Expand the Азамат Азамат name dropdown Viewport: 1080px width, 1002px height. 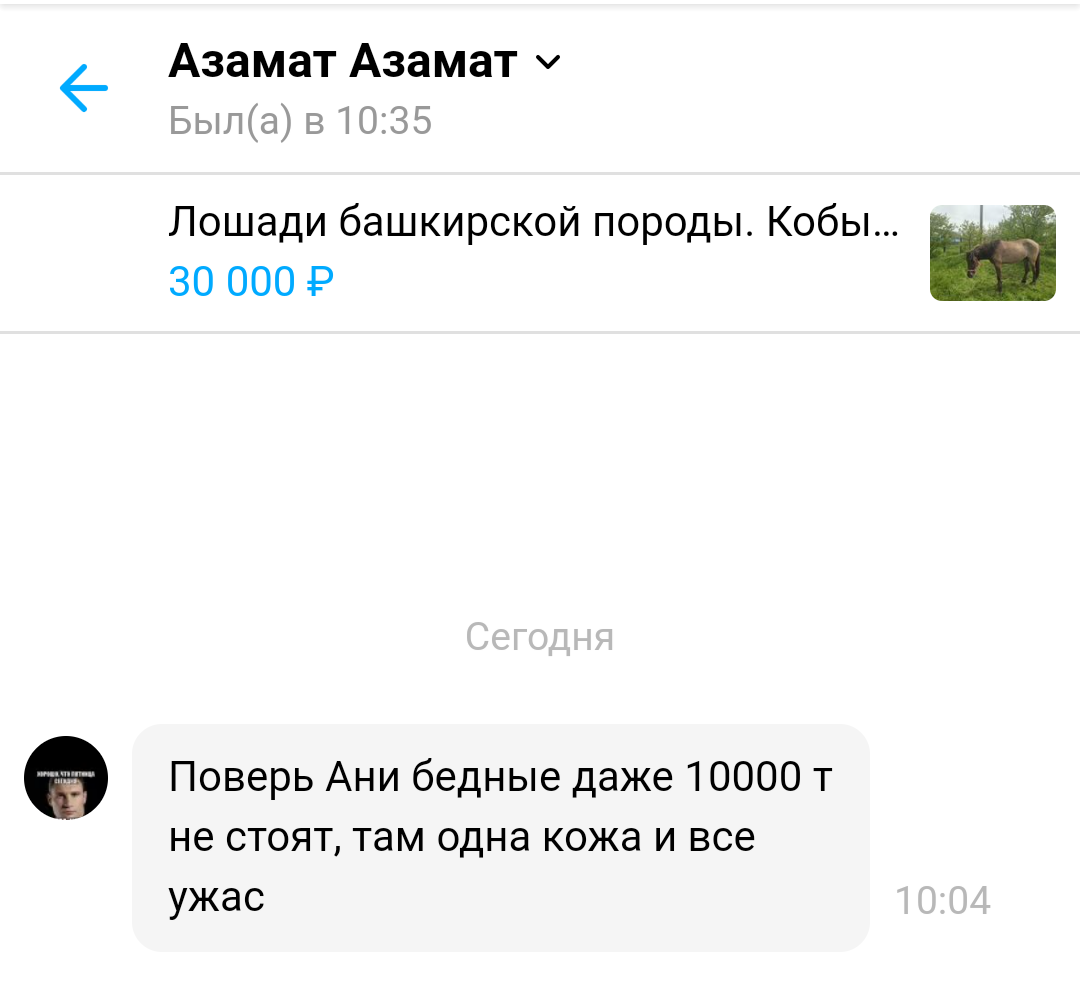(x=548, y=63)
